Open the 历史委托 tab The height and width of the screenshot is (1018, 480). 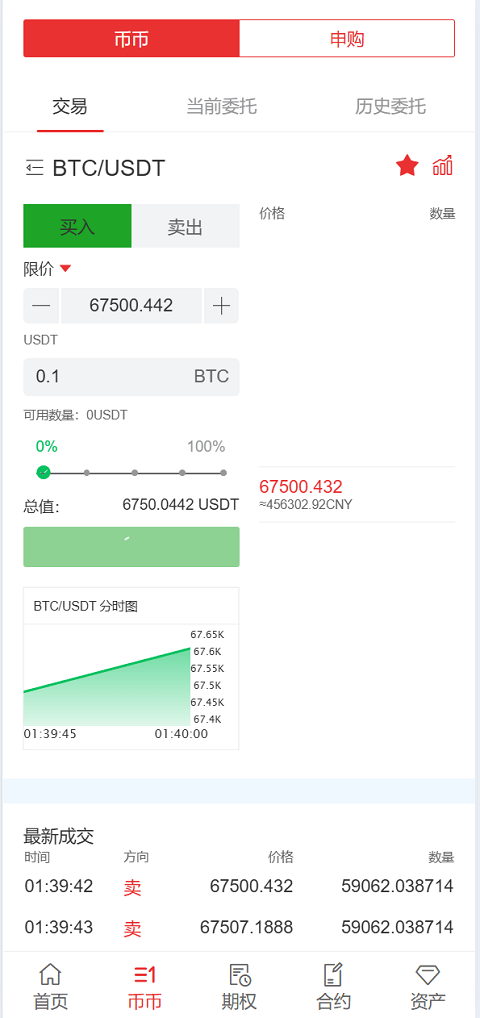tap(390, 106)
